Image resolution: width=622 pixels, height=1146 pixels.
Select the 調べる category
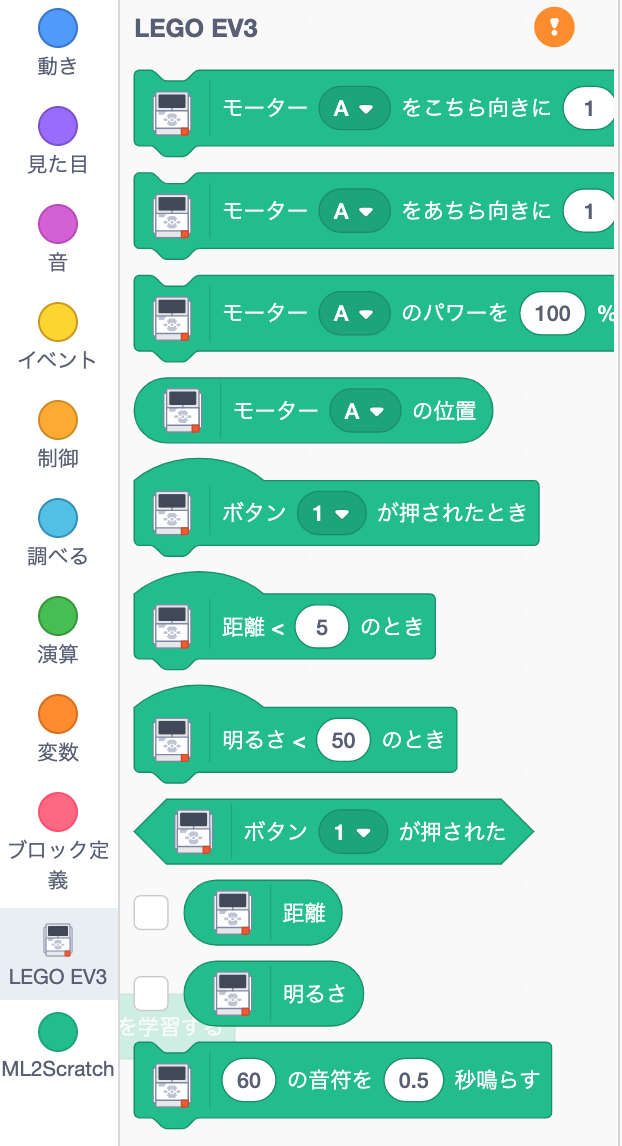click(58, 532)
